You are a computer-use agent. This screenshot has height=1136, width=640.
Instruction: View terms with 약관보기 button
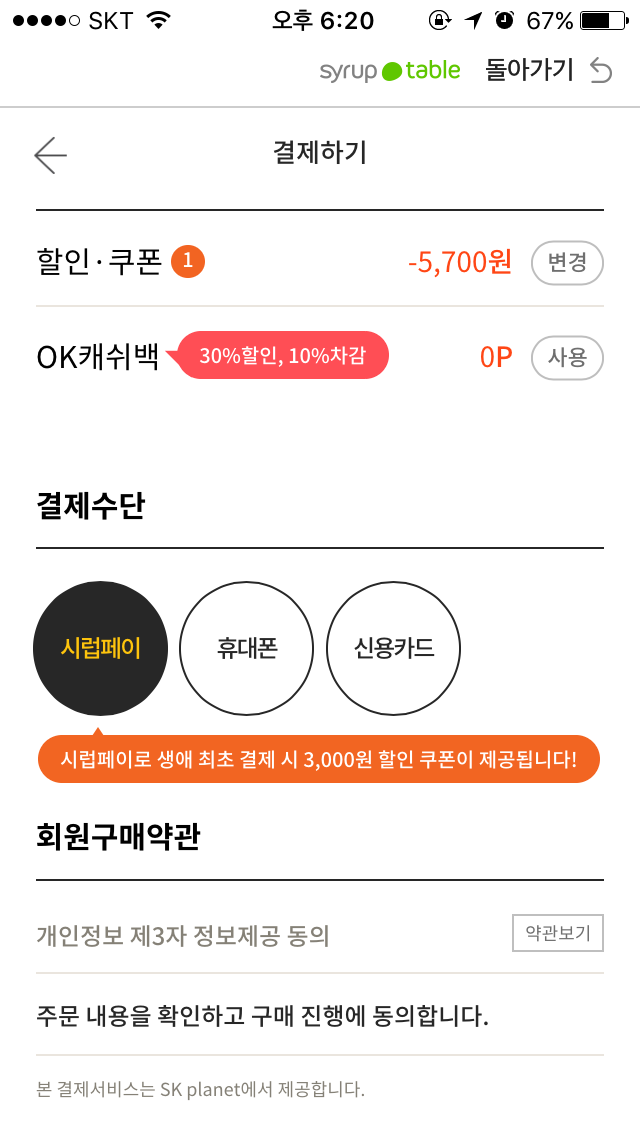click(557, 934)
